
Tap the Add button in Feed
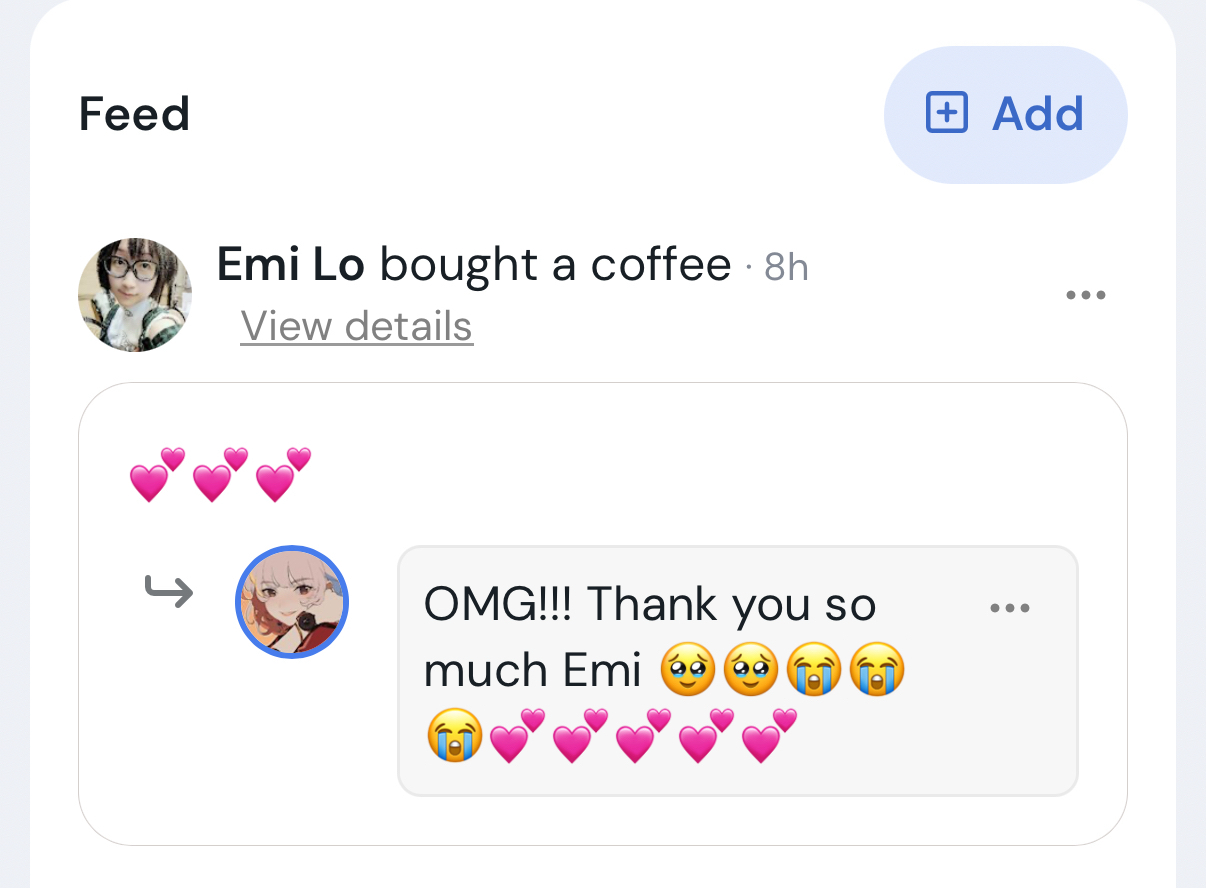click(1005, 114)
